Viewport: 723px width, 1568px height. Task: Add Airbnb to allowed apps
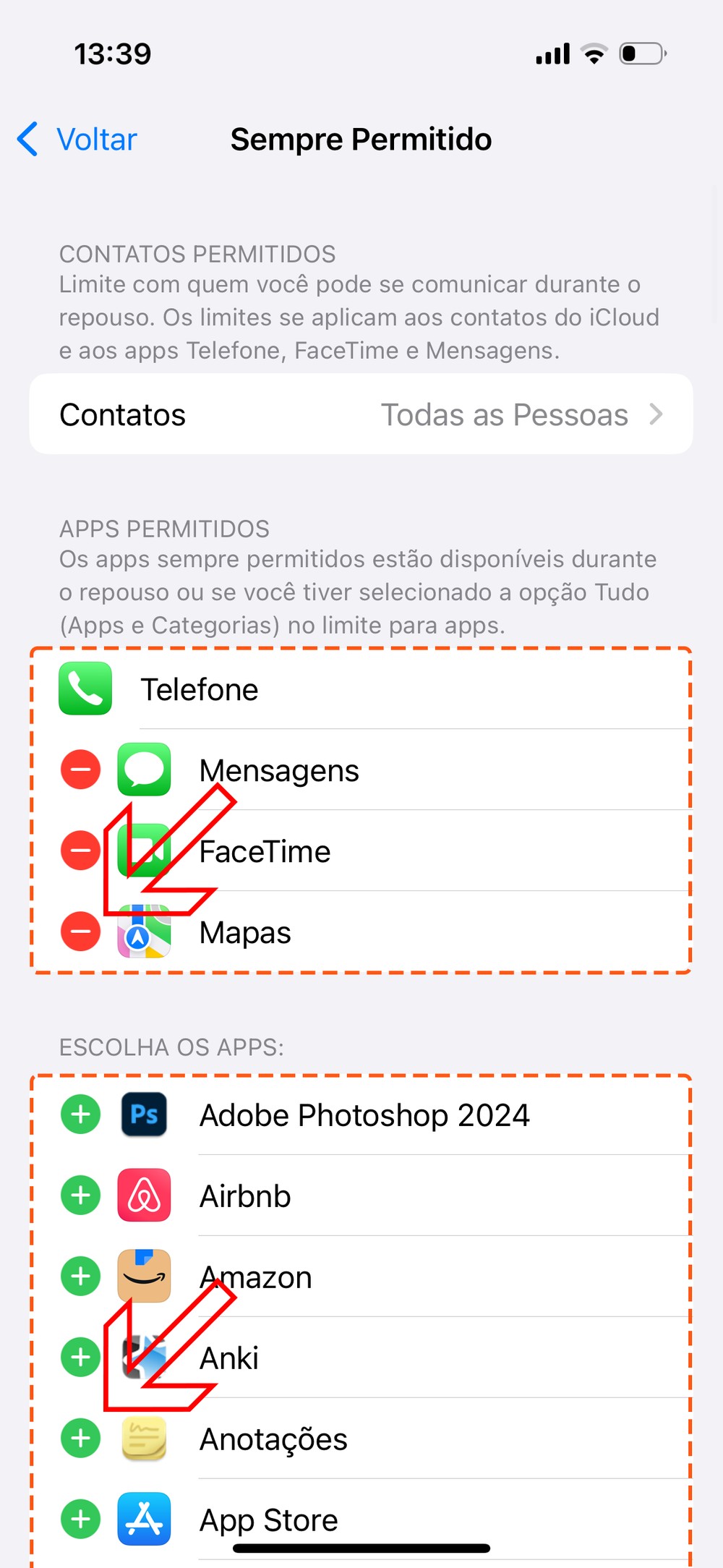pos(80,1196)
